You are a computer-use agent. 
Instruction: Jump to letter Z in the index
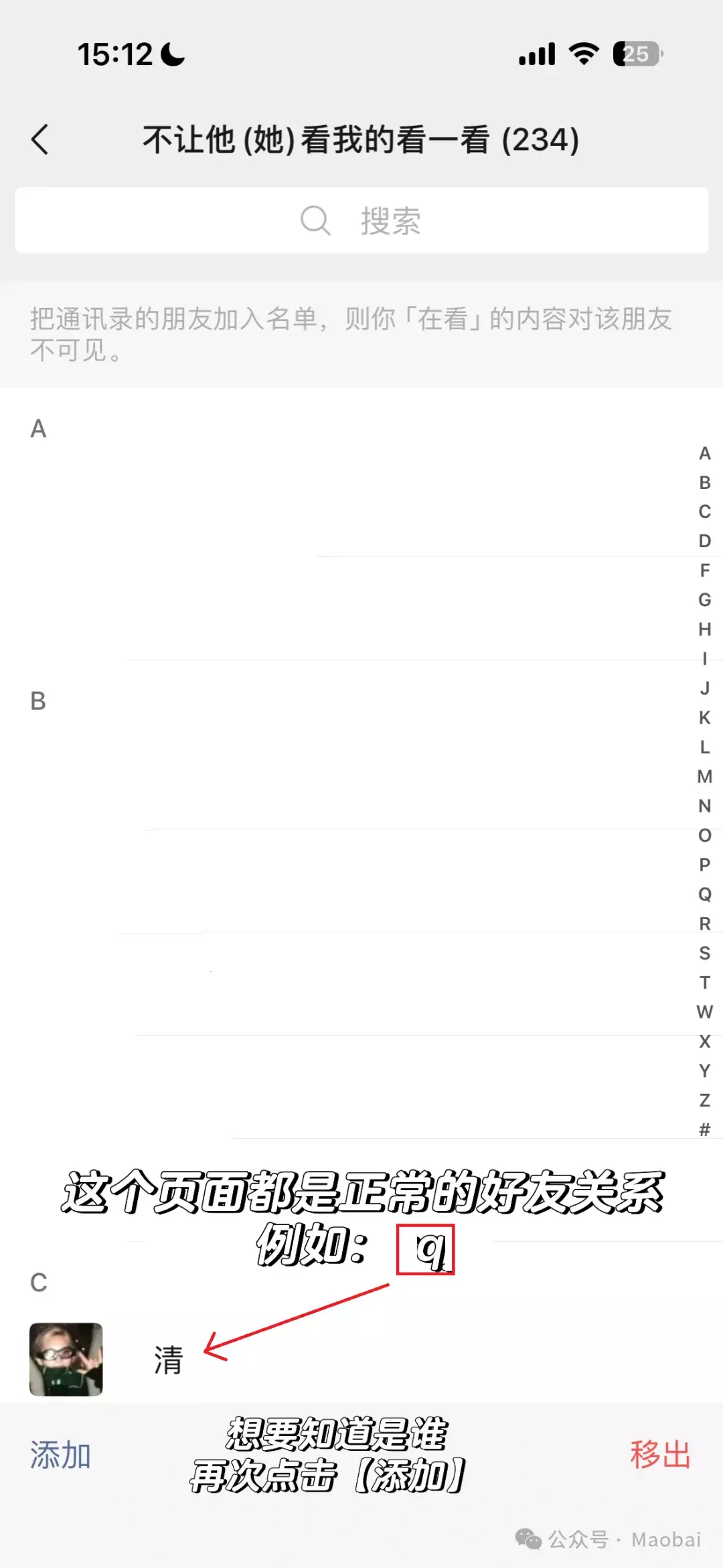coord(704,1100)
